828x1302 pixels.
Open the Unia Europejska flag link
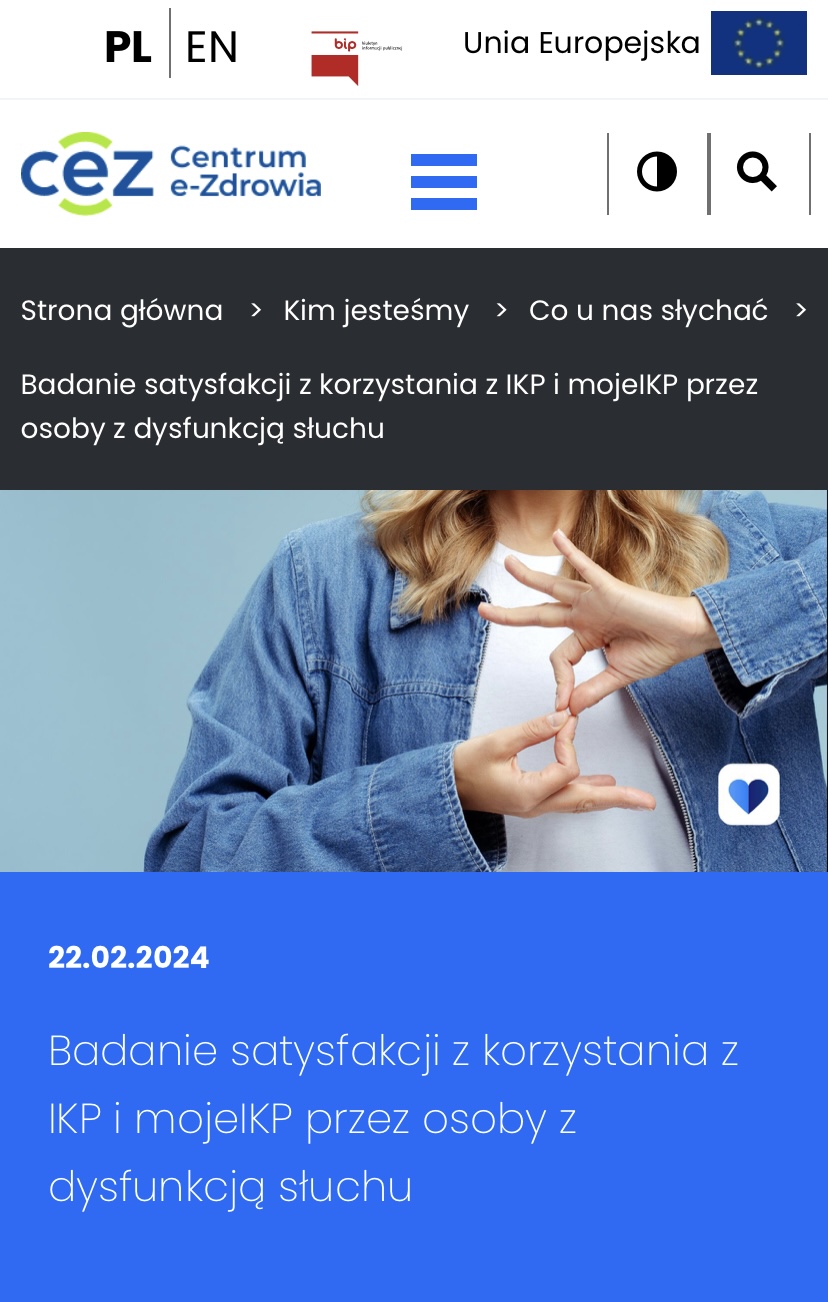(x=758, y=43)
